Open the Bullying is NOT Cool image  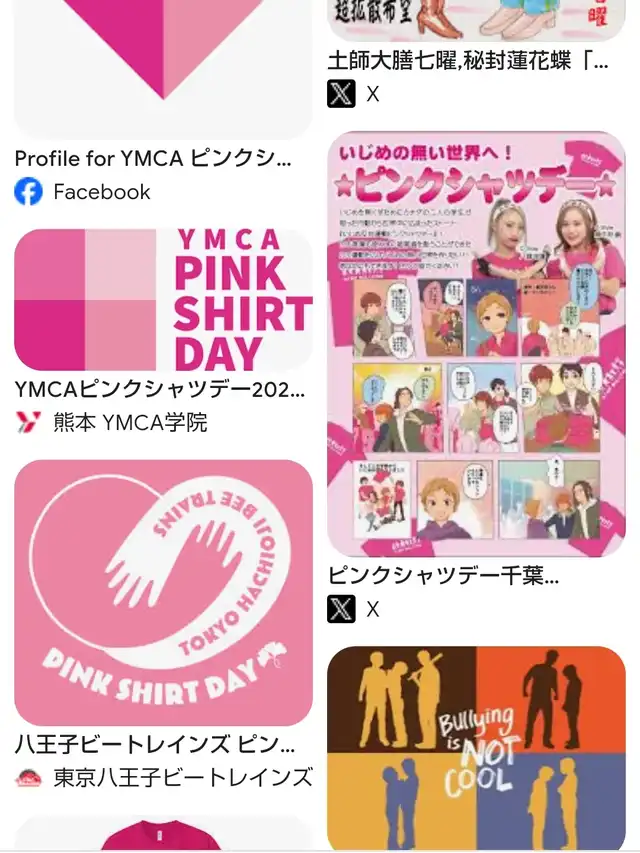476,748
